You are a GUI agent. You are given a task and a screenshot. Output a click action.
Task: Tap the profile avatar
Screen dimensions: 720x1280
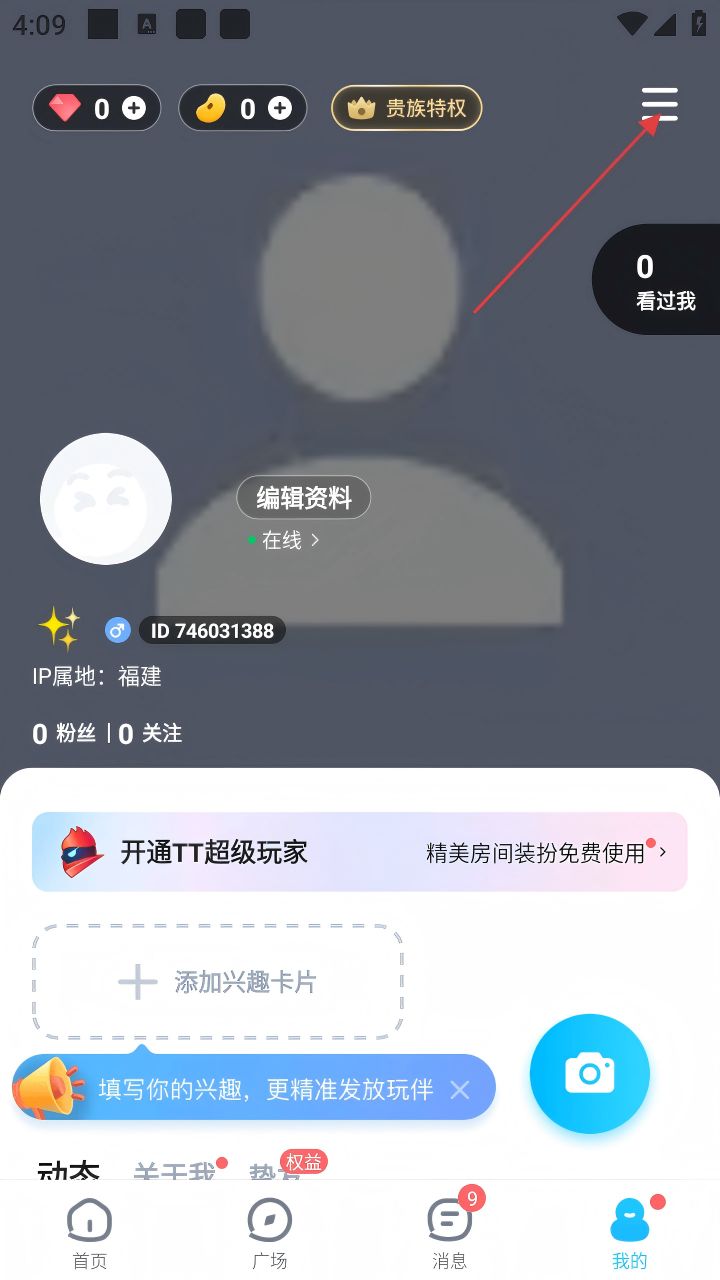pos(106,498)
